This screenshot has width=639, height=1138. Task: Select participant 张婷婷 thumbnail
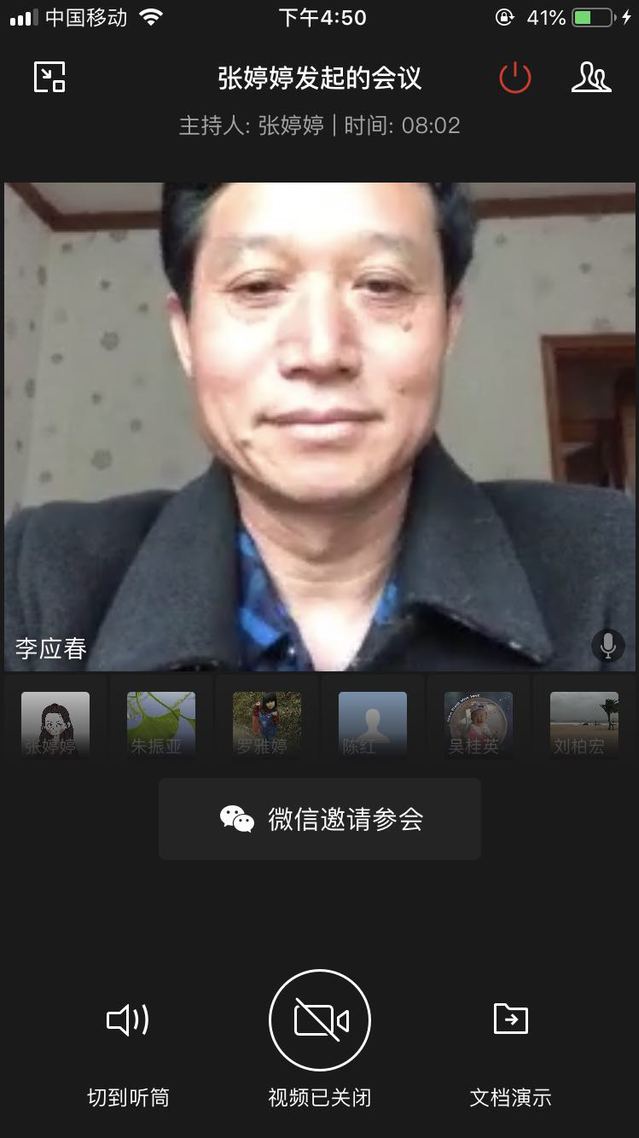(x=55, y=723)
